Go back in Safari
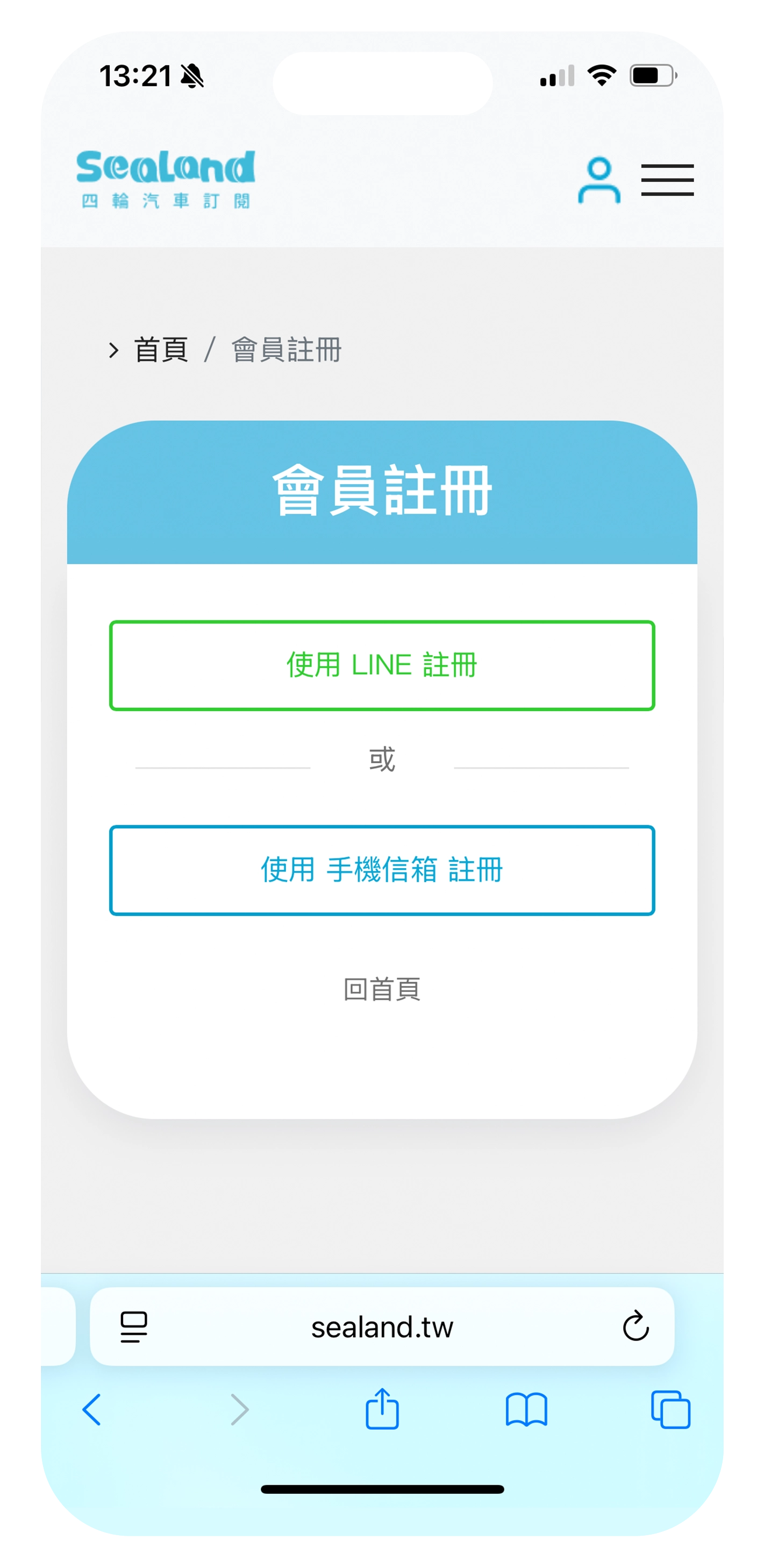This screenshot has width=764, height=1568. click(x=92, y=1409)
